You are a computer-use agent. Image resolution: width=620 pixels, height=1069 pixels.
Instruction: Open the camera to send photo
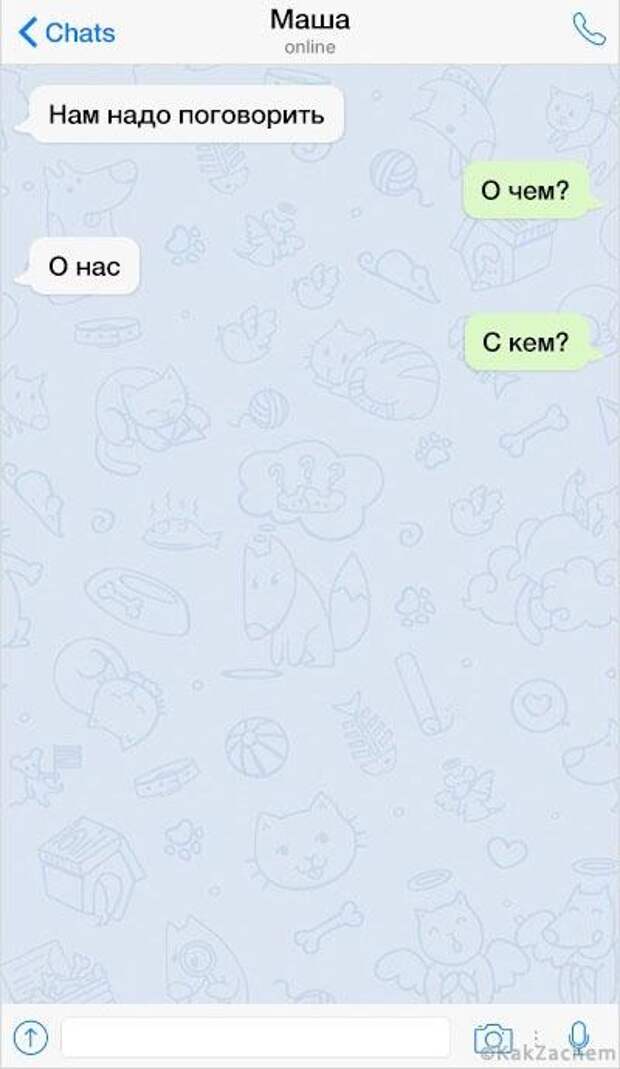493,1037
